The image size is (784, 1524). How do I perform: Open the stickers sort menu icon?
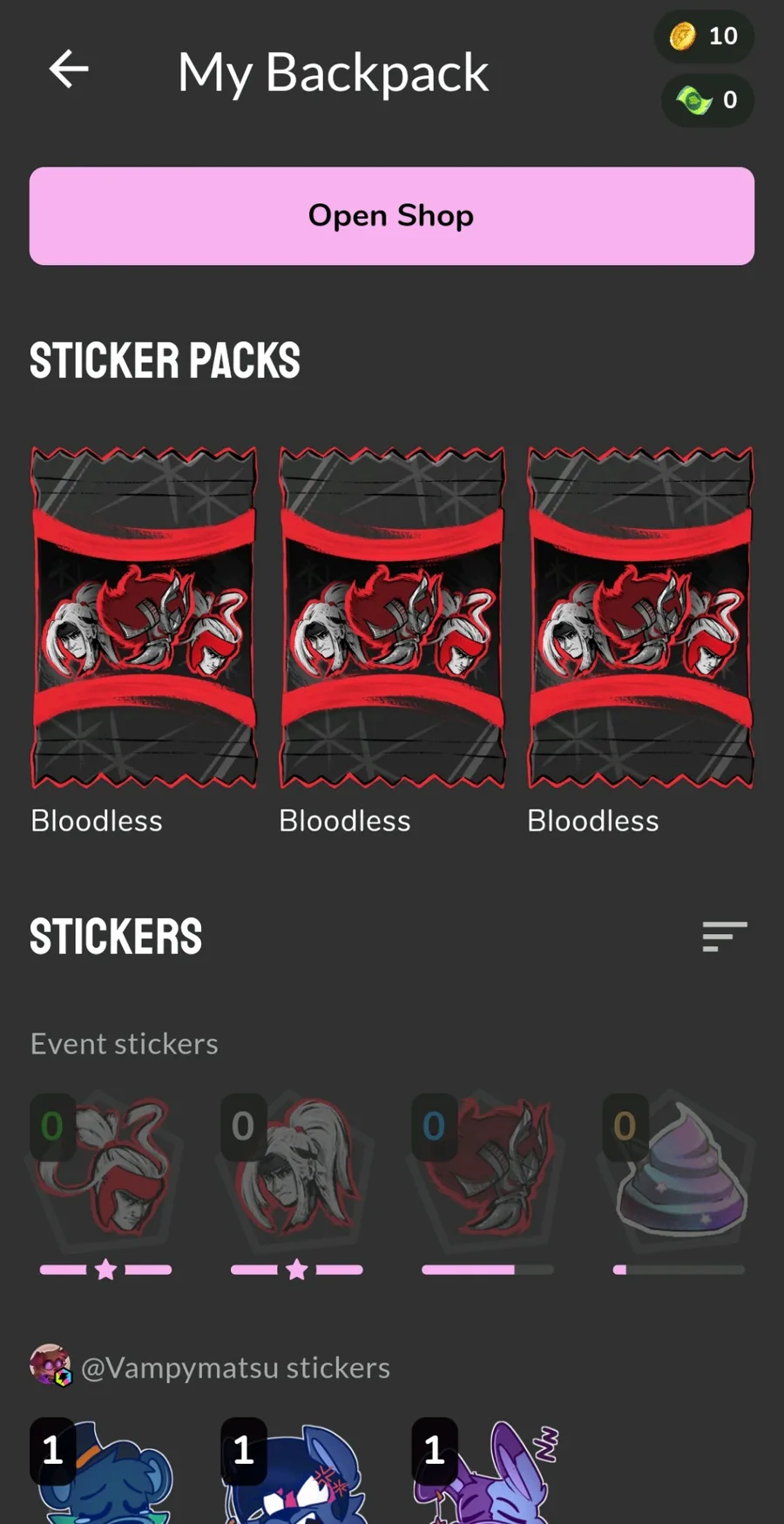[725, 937]
